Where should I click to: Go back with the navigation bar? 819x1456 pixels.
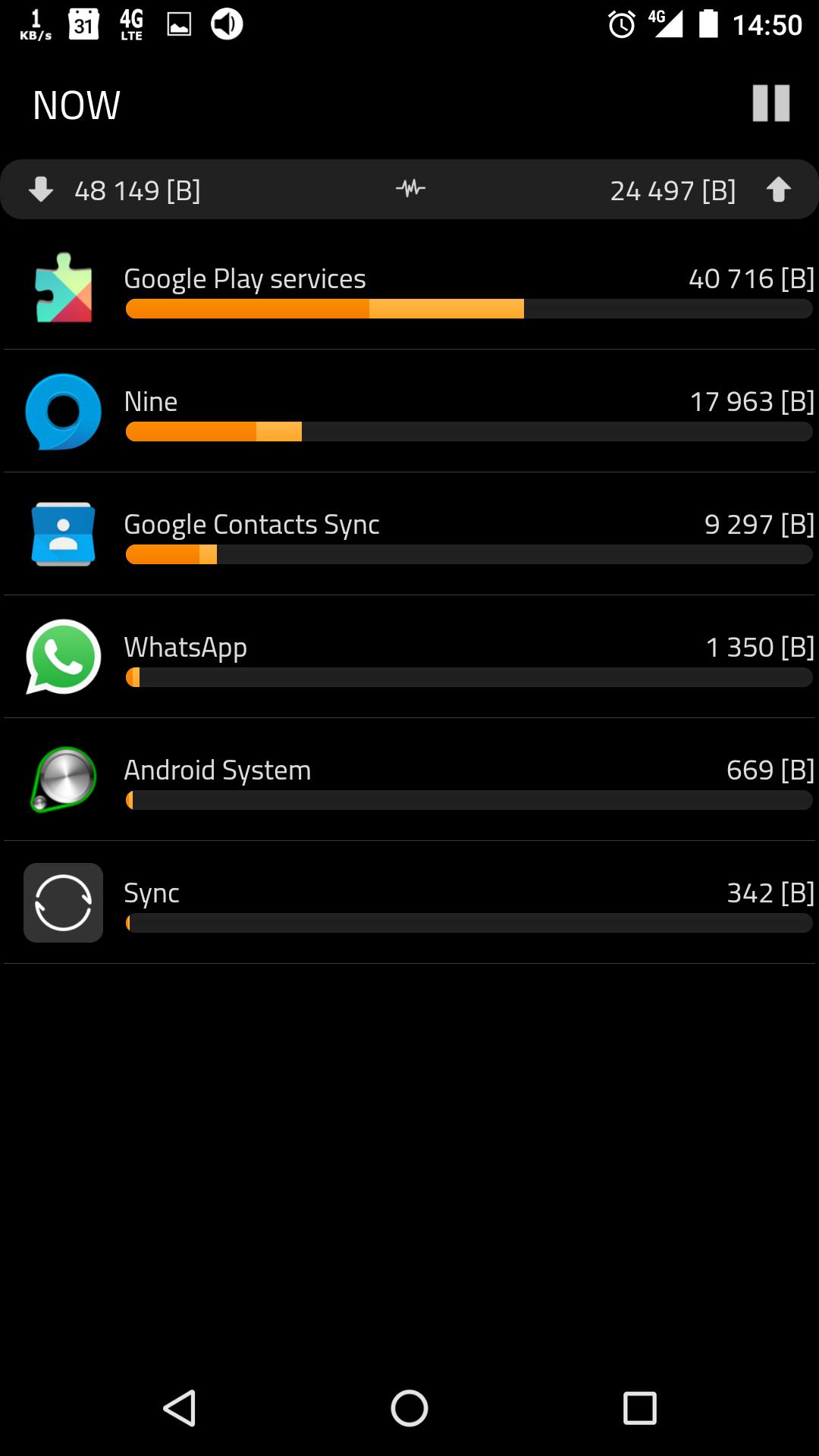click(x=180, y=1408)
